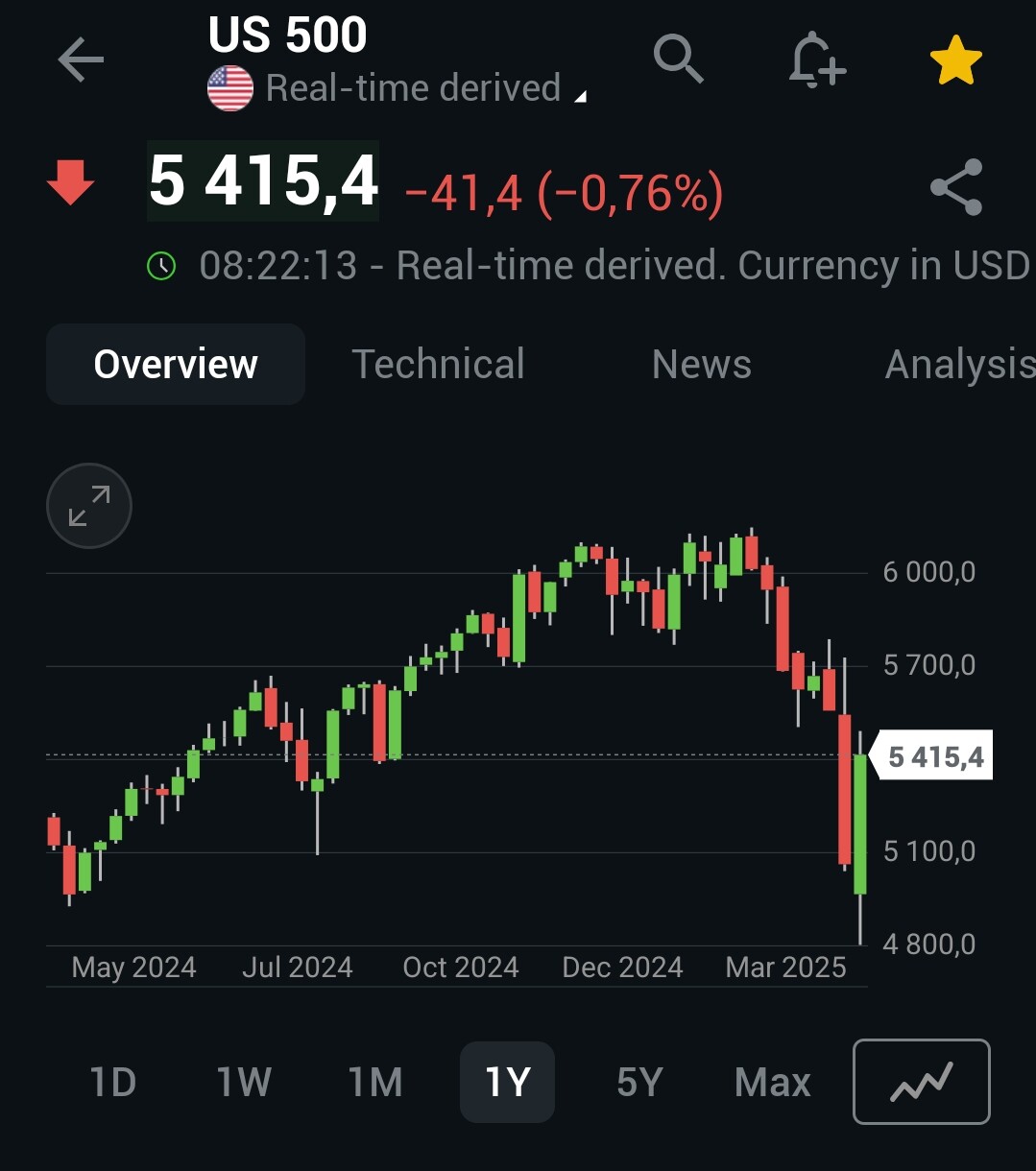The width and height of the screenshot is (1036, 1171).
Task: Set chart range to 1M
Action: 374,1083
